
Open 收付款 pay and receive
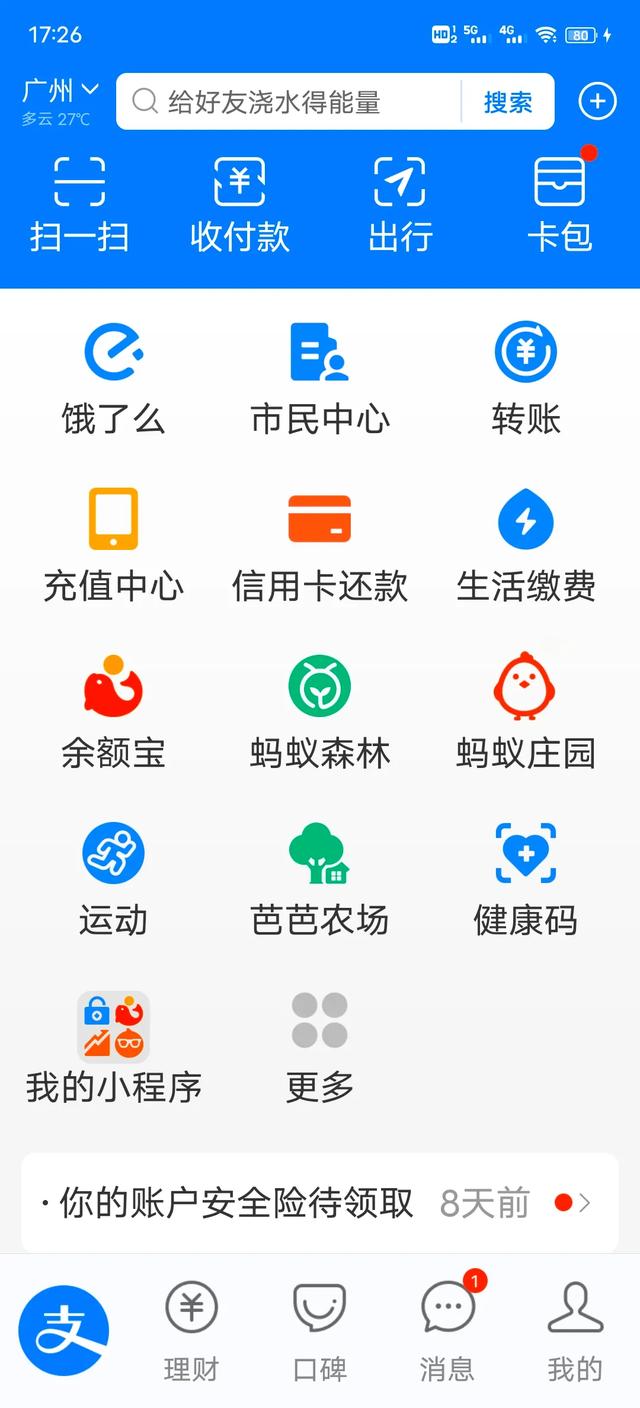240,205
